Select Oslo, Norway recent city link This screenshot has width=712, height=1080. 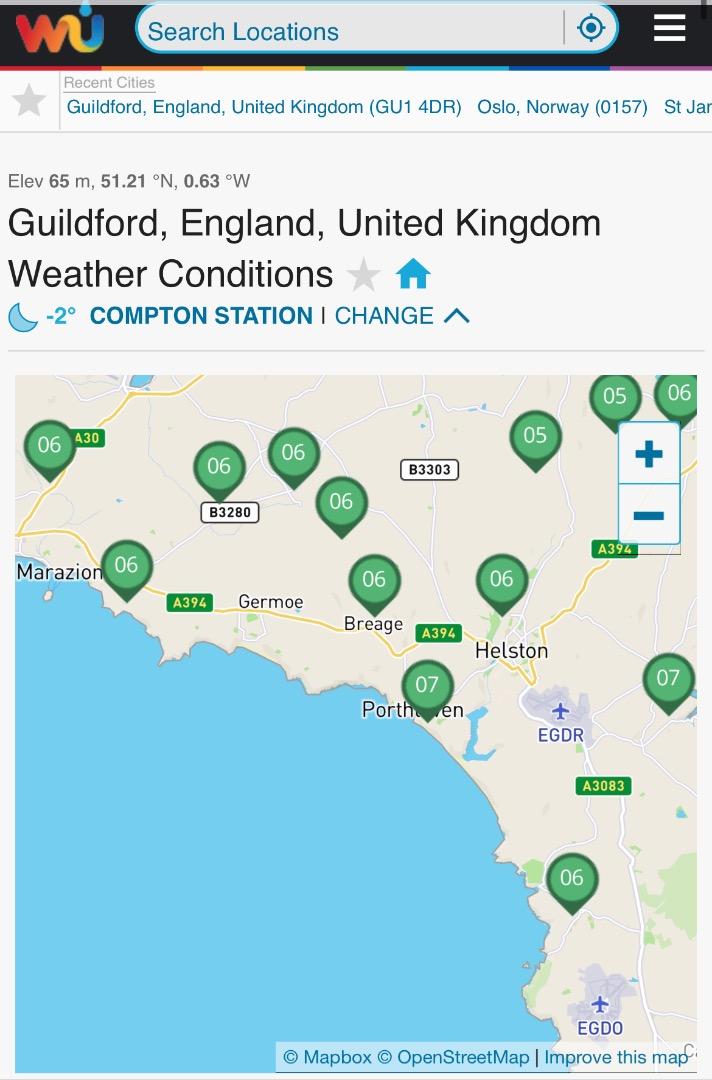562,107
